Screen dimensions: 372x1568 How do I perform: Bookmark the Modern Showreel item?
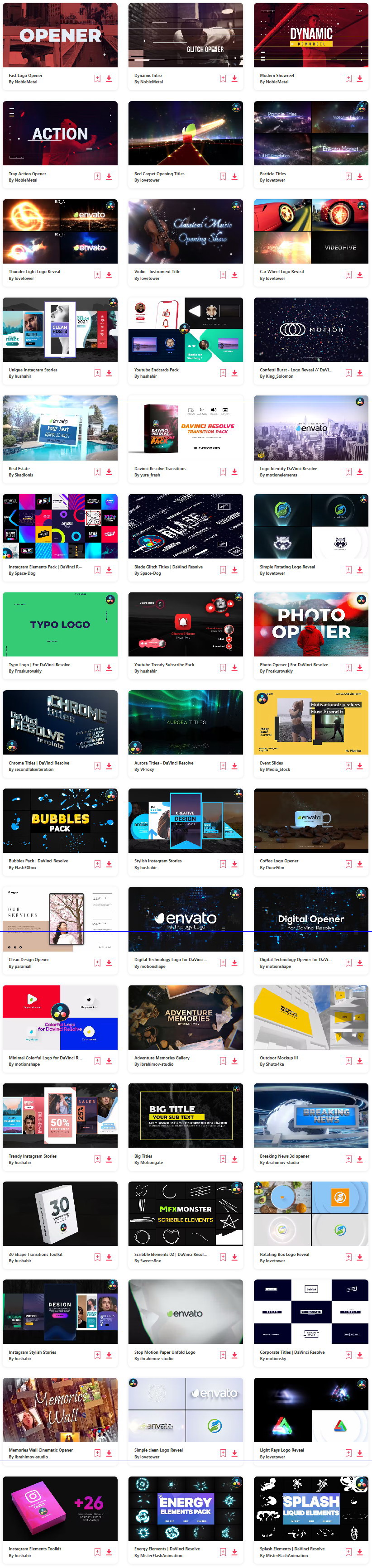348,78
